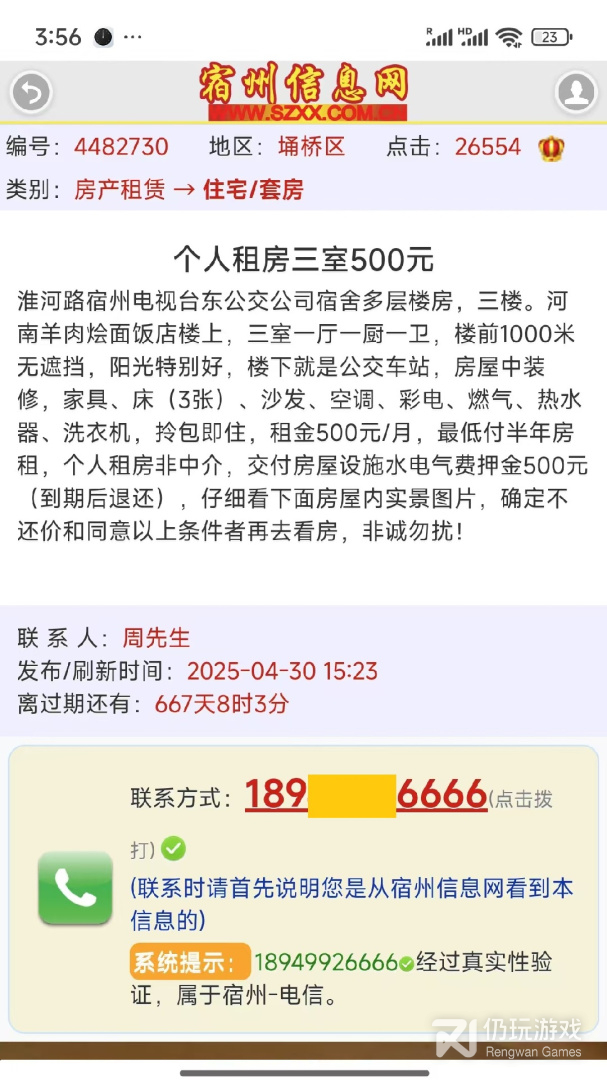View listings in 埇桥区 area
Image resolution: width=607 pixels, height=1080 pixels.
(x=311, y=147)
